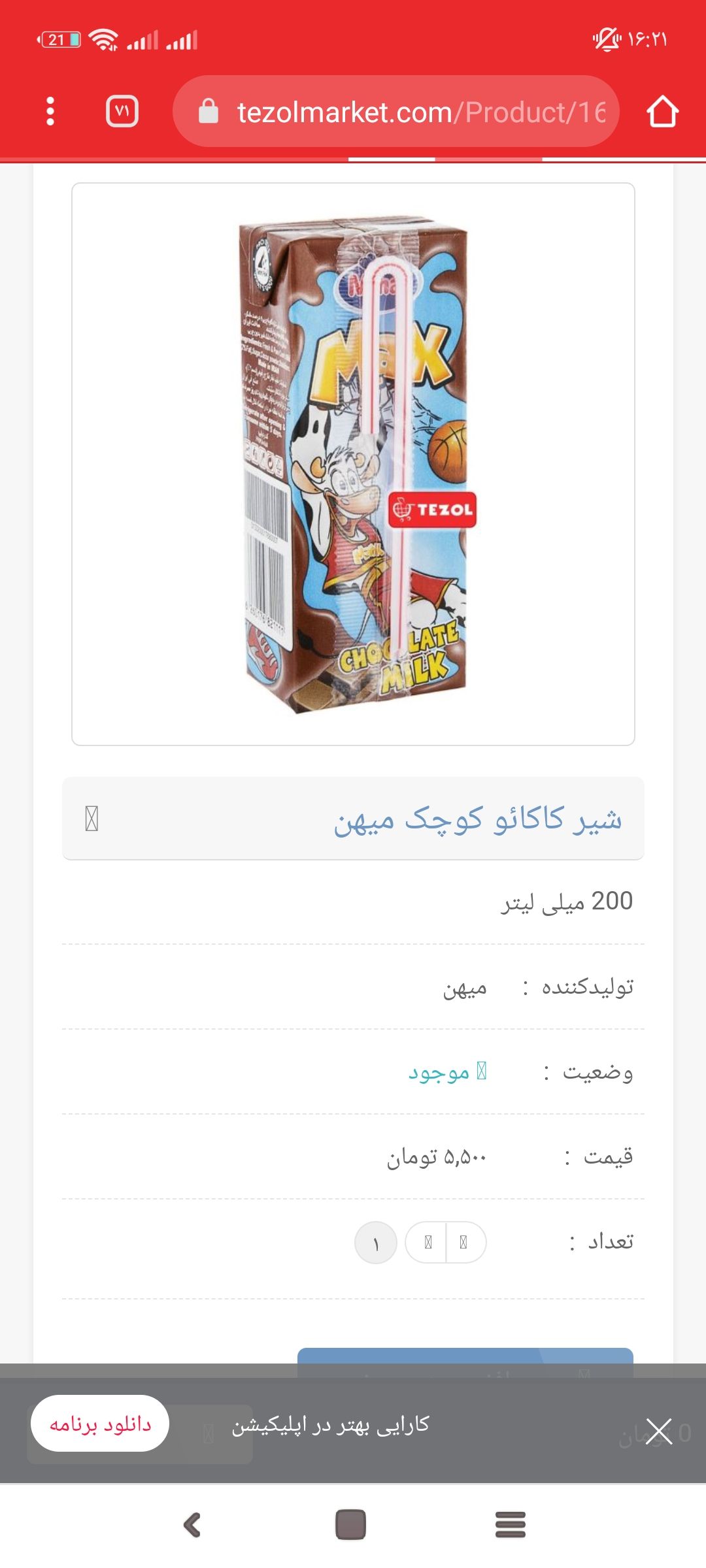The image size is (706, 1568).
Task: View the chocolate milk product image
Action: pyautogui.click(x=353, y=464)
